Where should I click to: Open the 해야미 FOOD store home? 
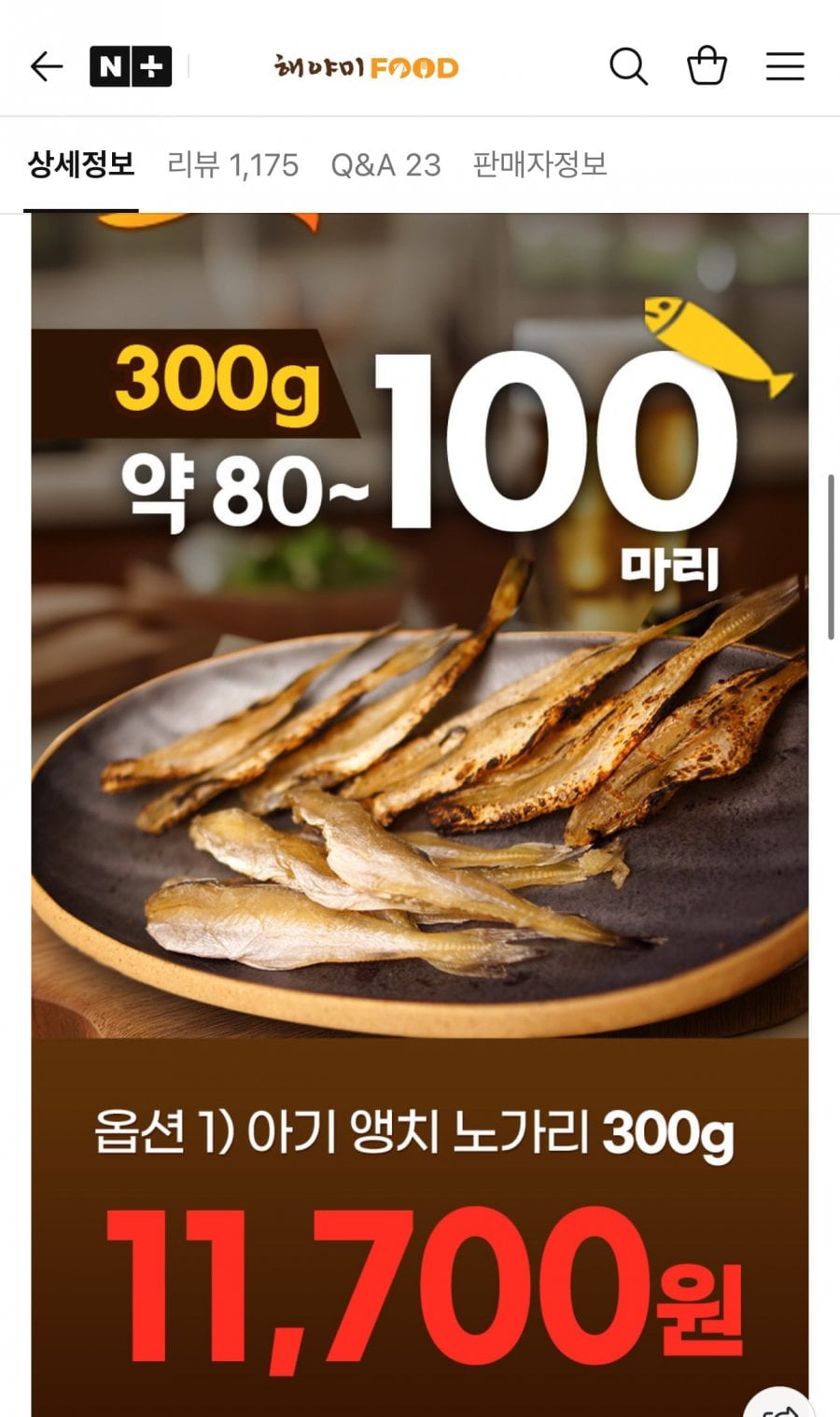click(x=367, y=67)
